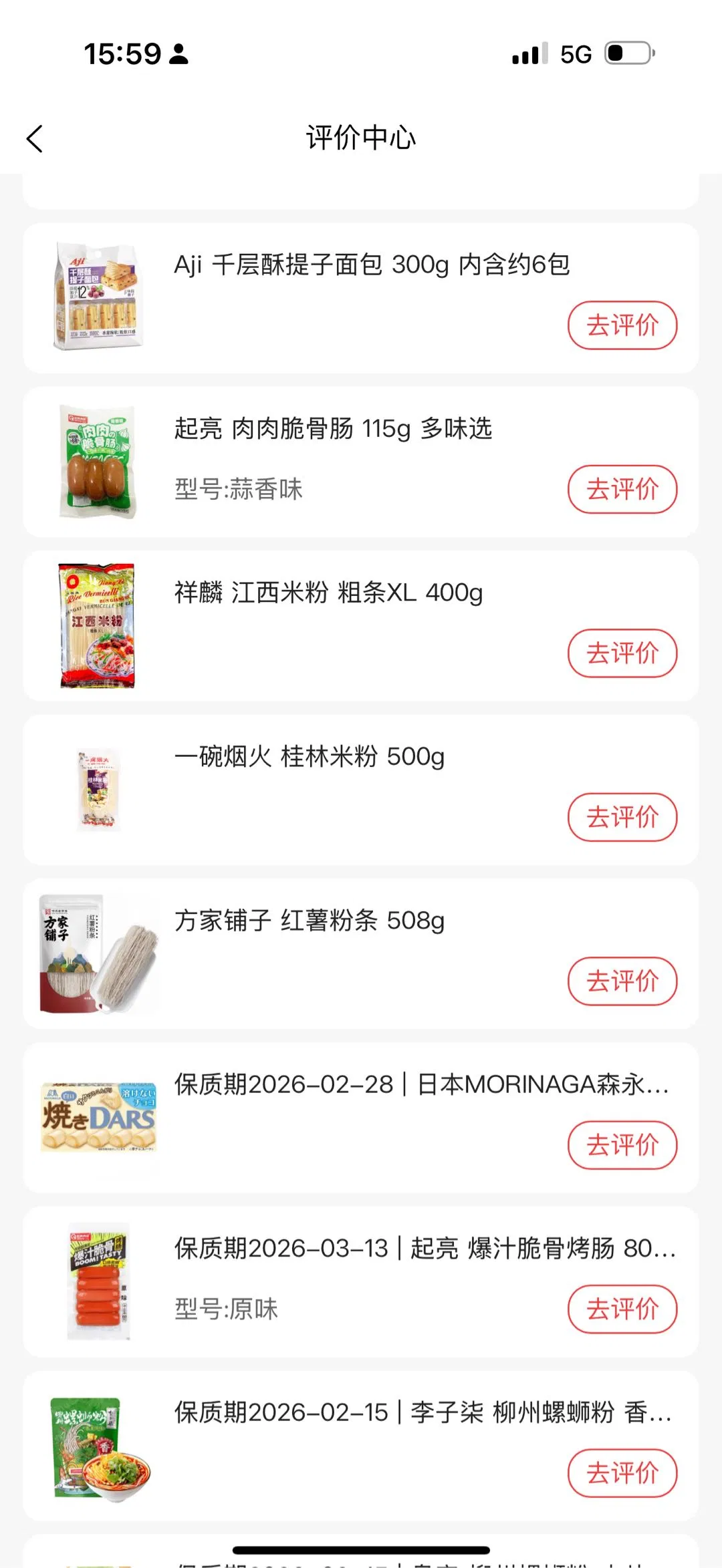Rate 李子柒 柳州螺蛳粉
Screen dimensions: 722x1568
[622, 1472]
